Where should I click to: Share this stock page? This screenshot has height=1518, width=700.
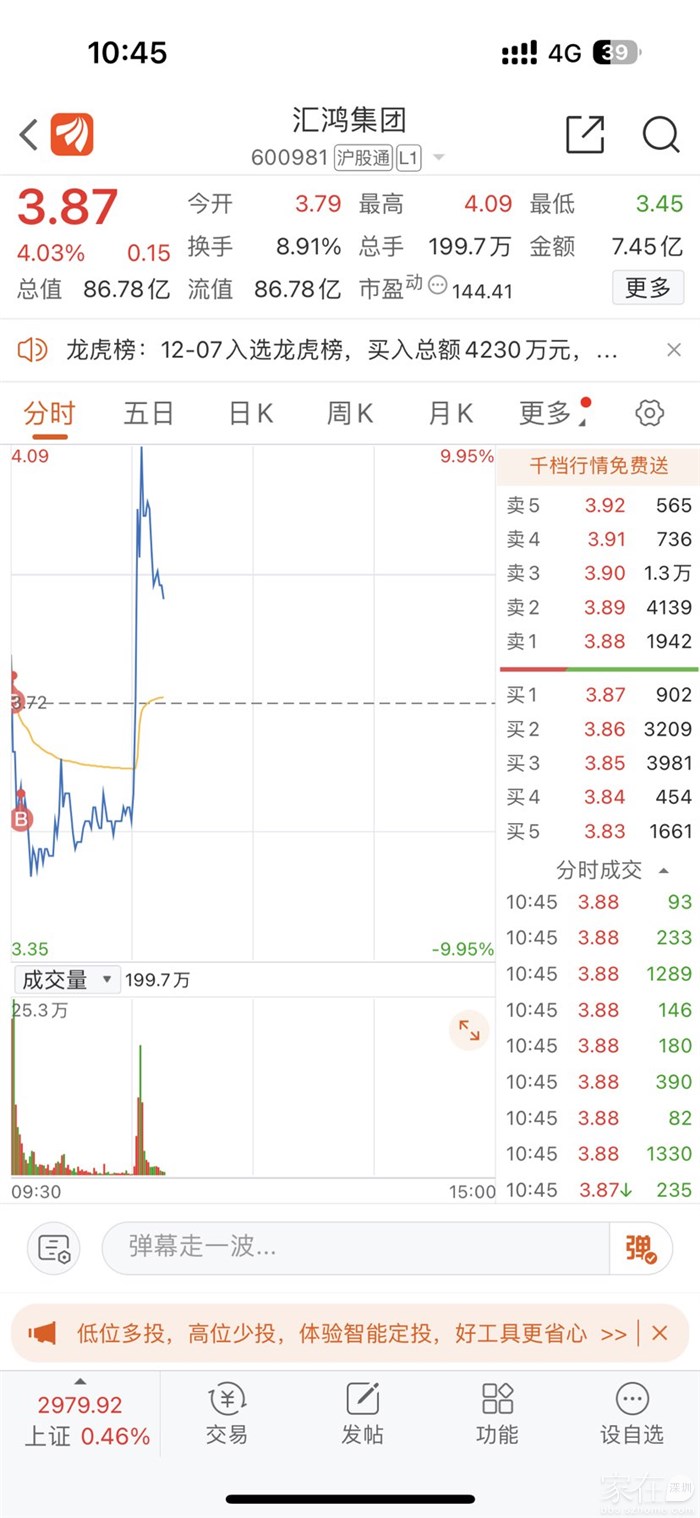coord(584,134)
